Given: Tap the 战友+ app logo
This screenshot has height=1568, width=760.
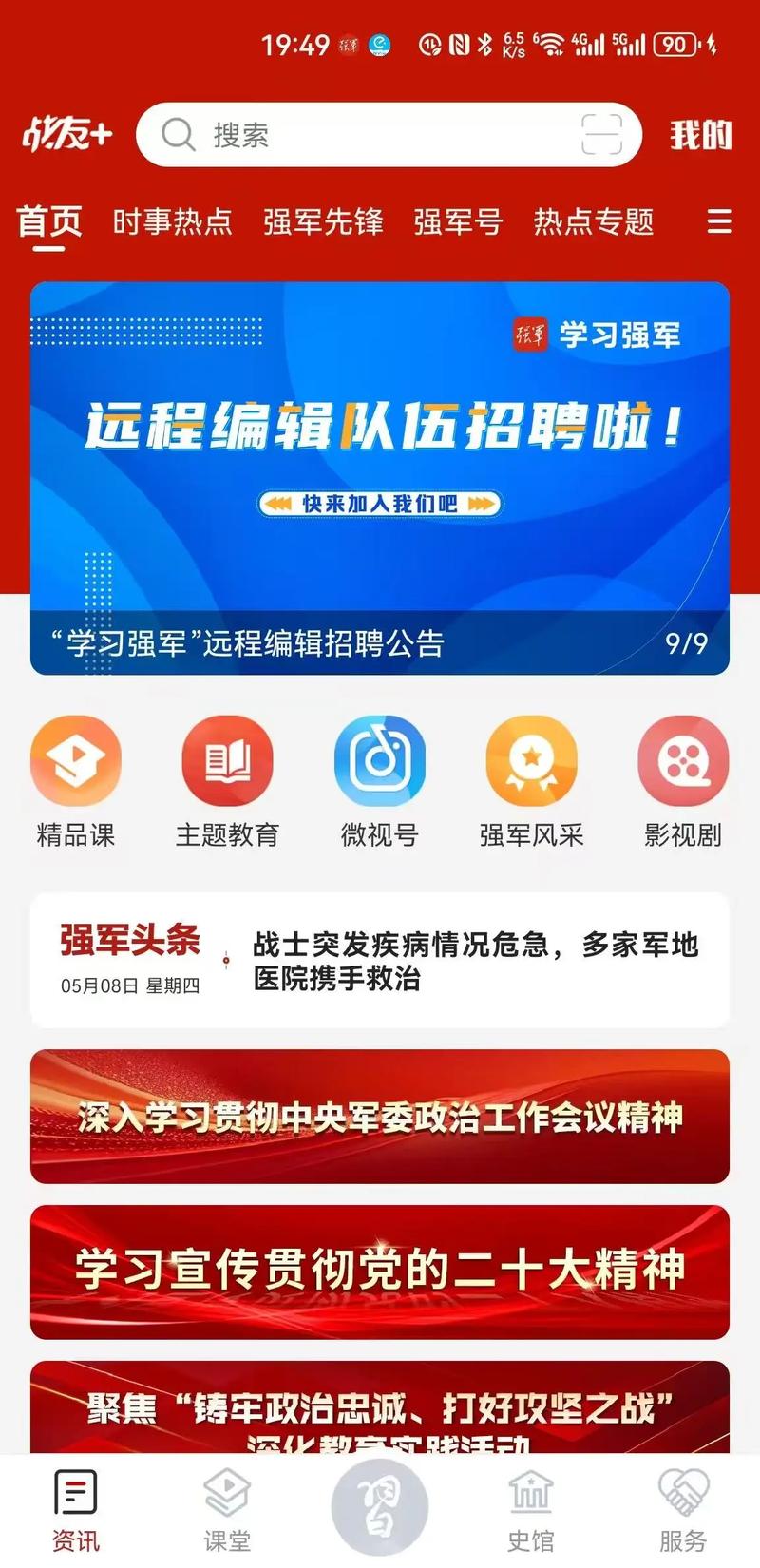Looking at the screenshot, I should coord(66,134).
